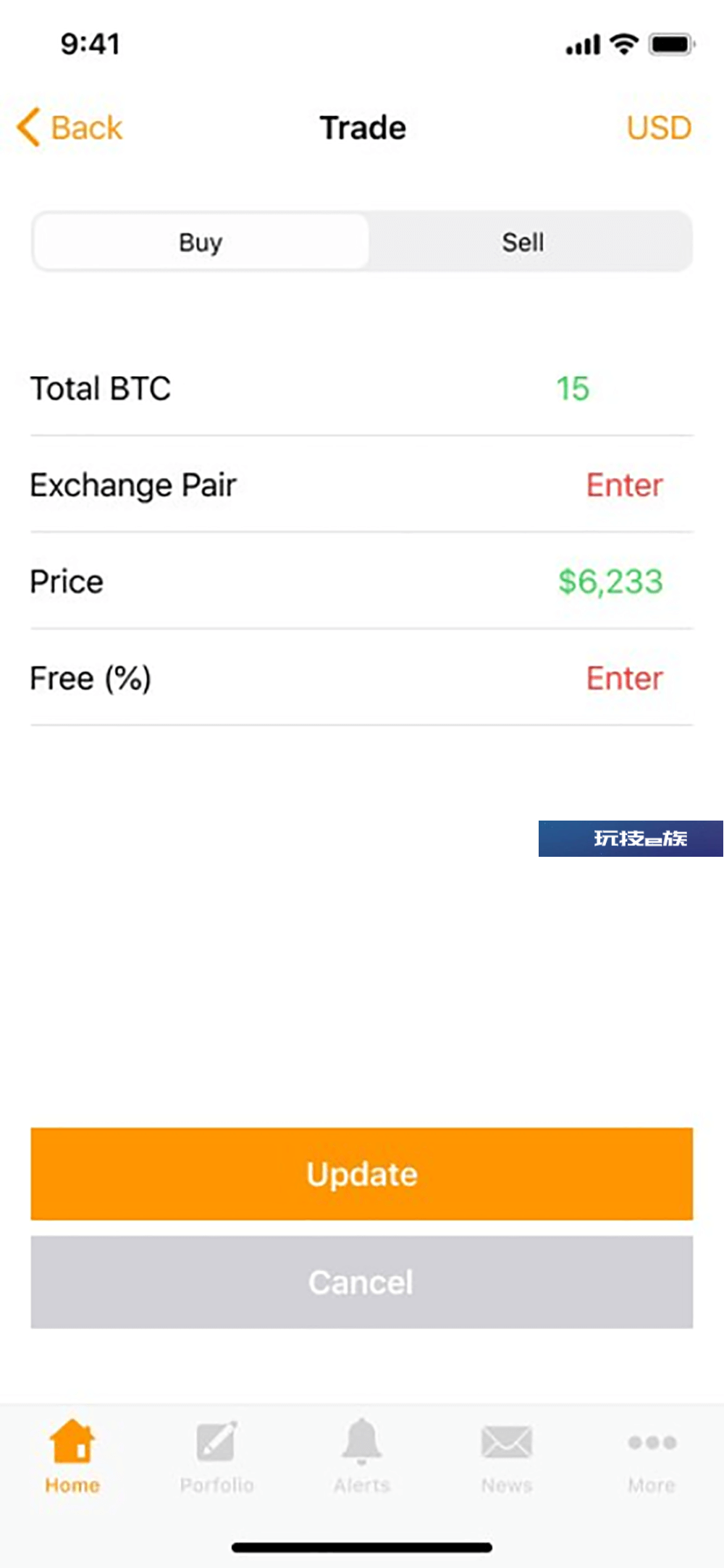Screen dimensions: 724x1568
Task: Switch to the Porfolio tab
Action: tap(217, 1457)
